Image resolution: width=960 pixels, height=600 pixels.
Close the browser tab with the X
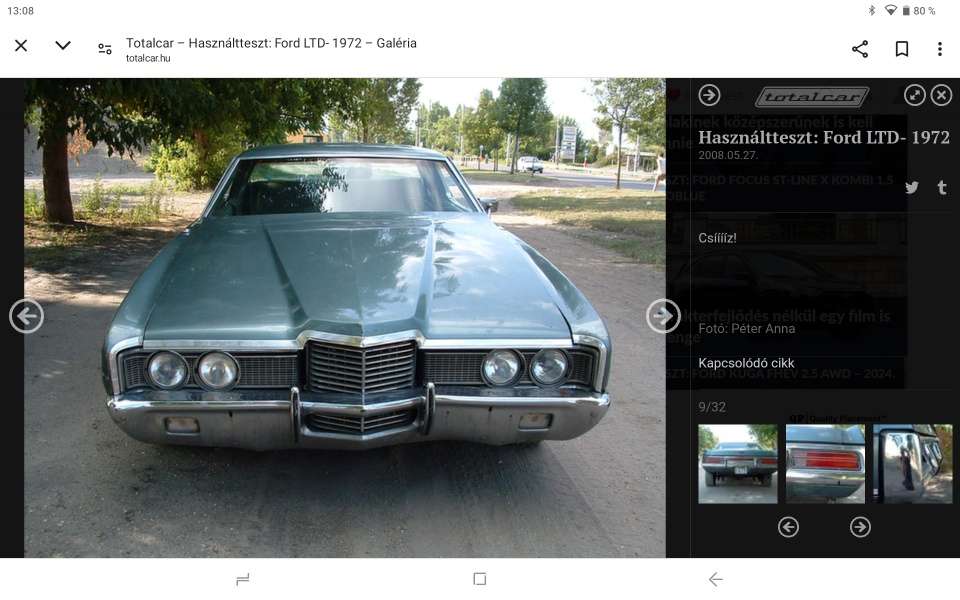(x=21, y=46)
